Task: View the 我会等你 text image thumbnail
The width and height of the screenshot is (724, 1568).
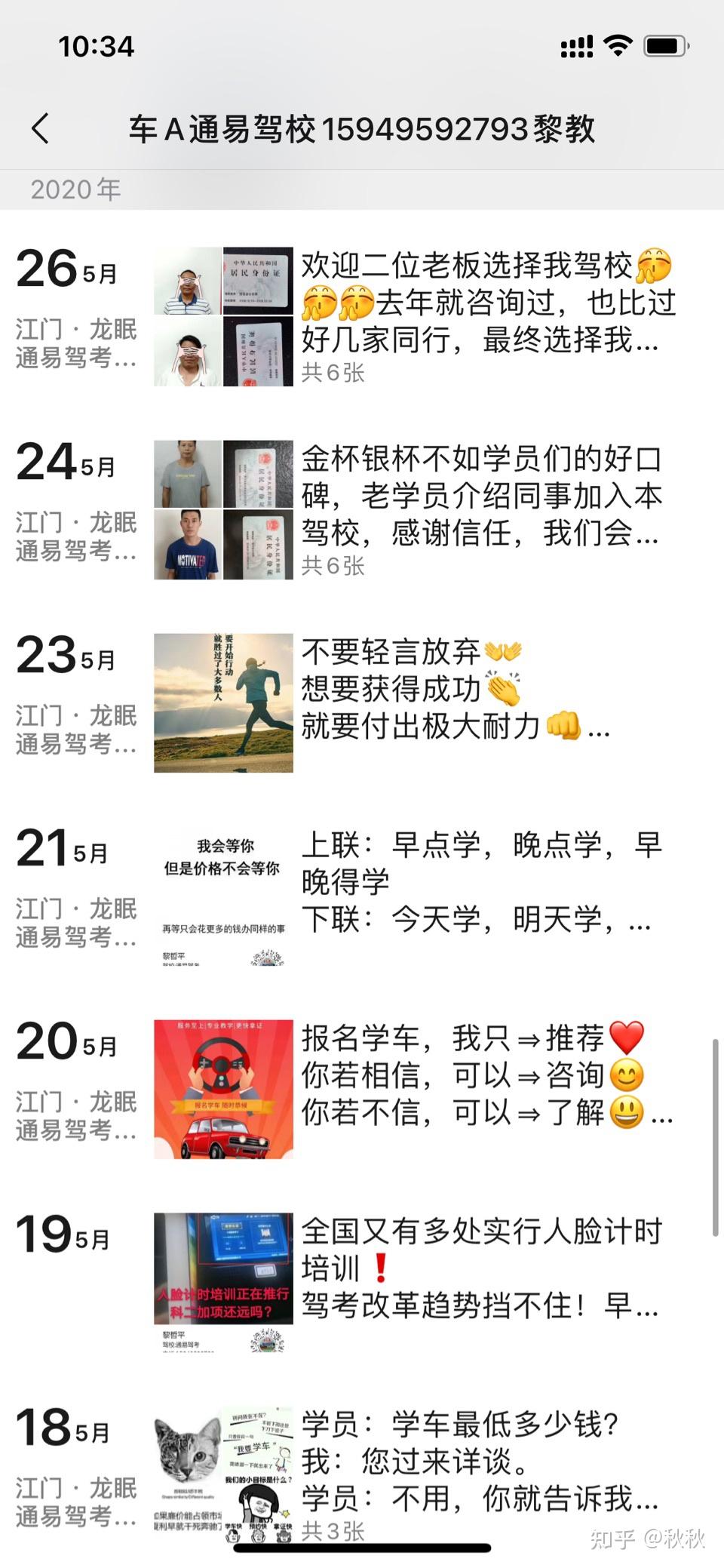Action: coord(223,896)
